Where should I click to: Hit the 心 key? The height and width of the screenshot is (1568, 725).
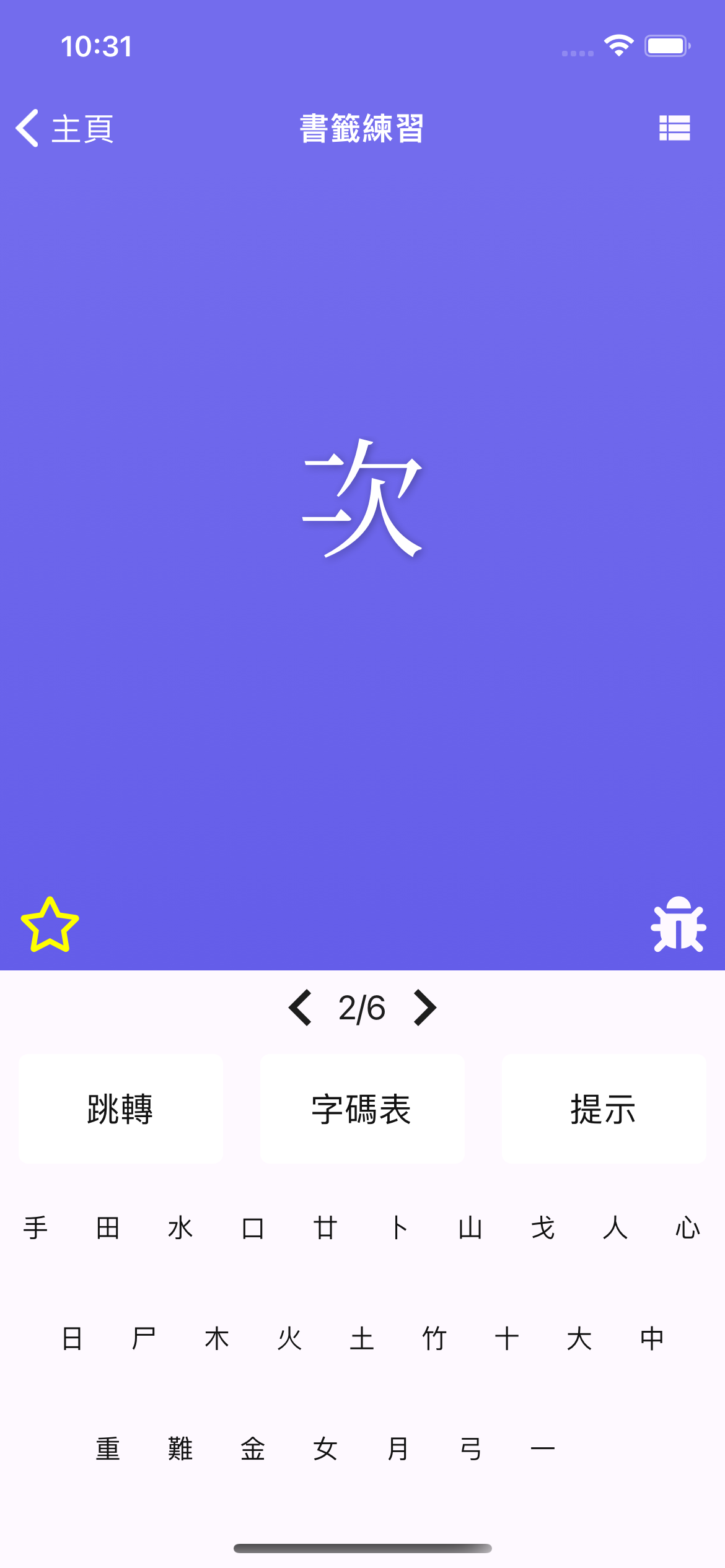click(x=688, y=1227)
